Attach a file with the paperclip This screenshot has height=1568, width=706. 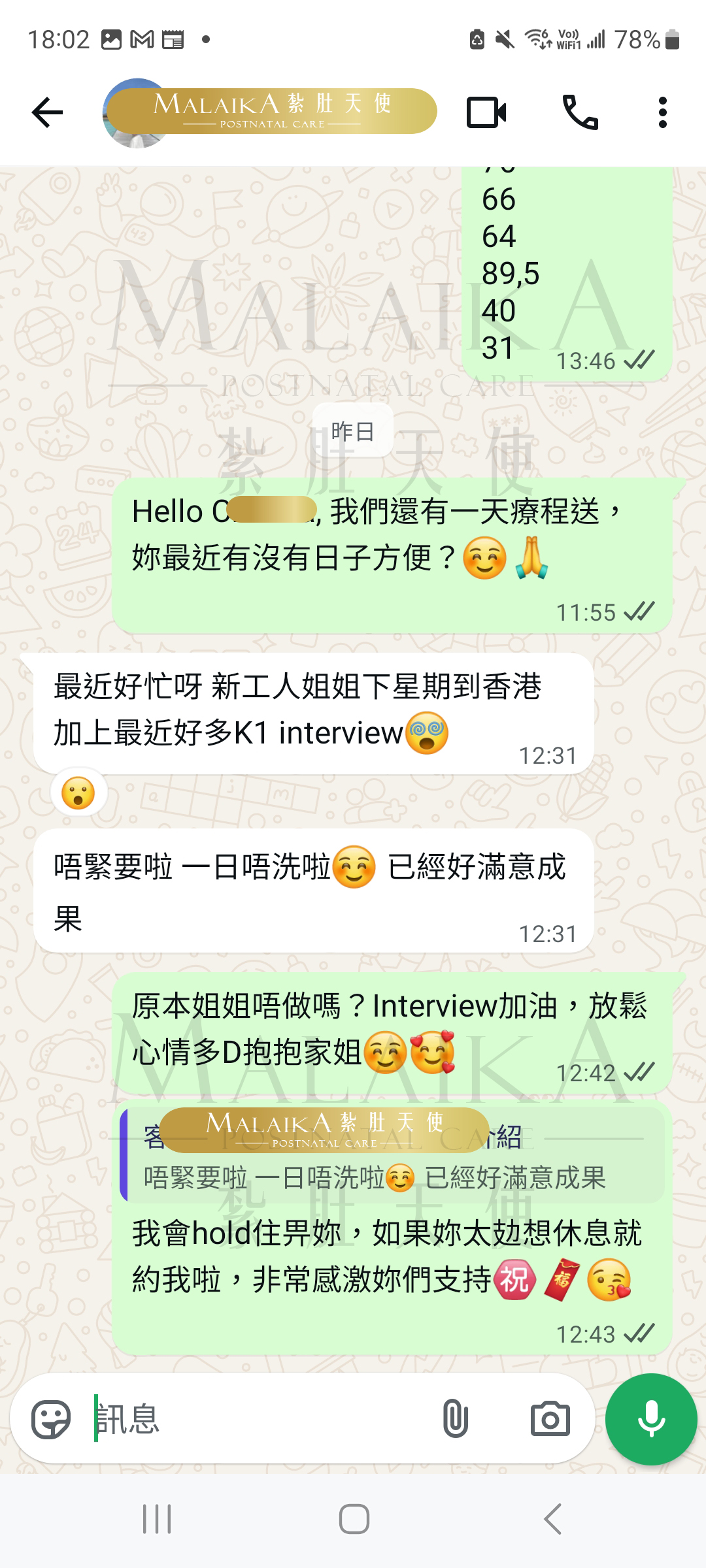tap(455, 1419)
